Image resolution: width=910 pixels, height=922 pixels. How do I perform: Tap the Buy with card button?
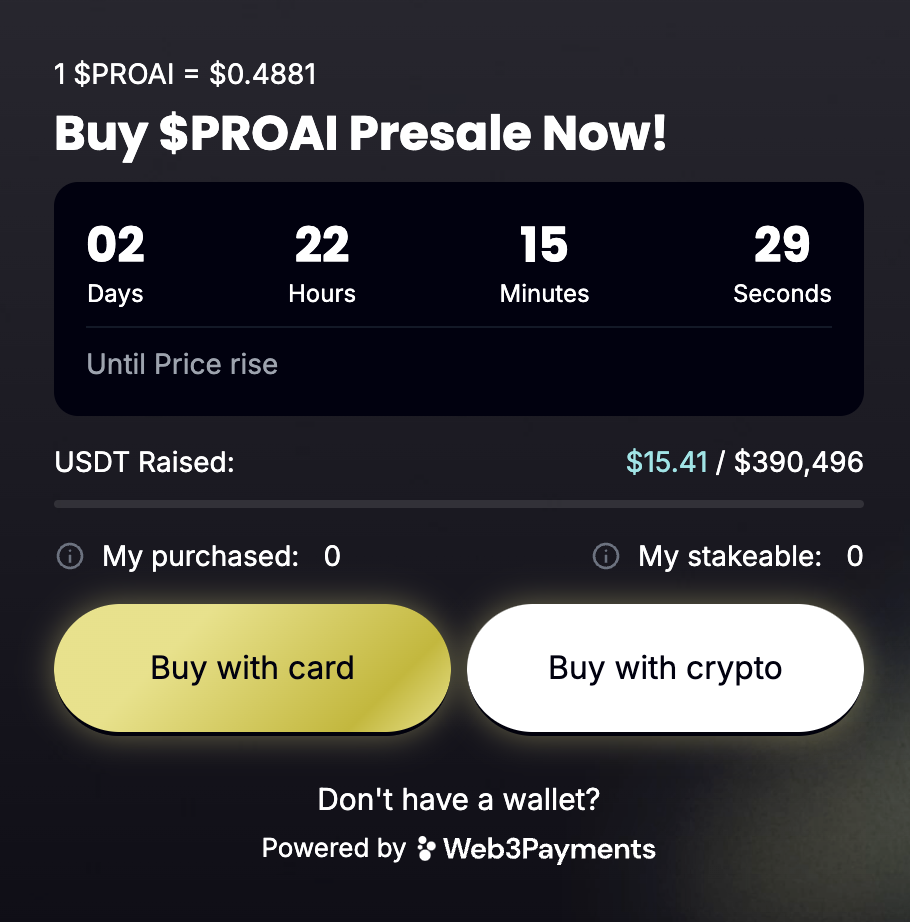(x=252, y=668)
